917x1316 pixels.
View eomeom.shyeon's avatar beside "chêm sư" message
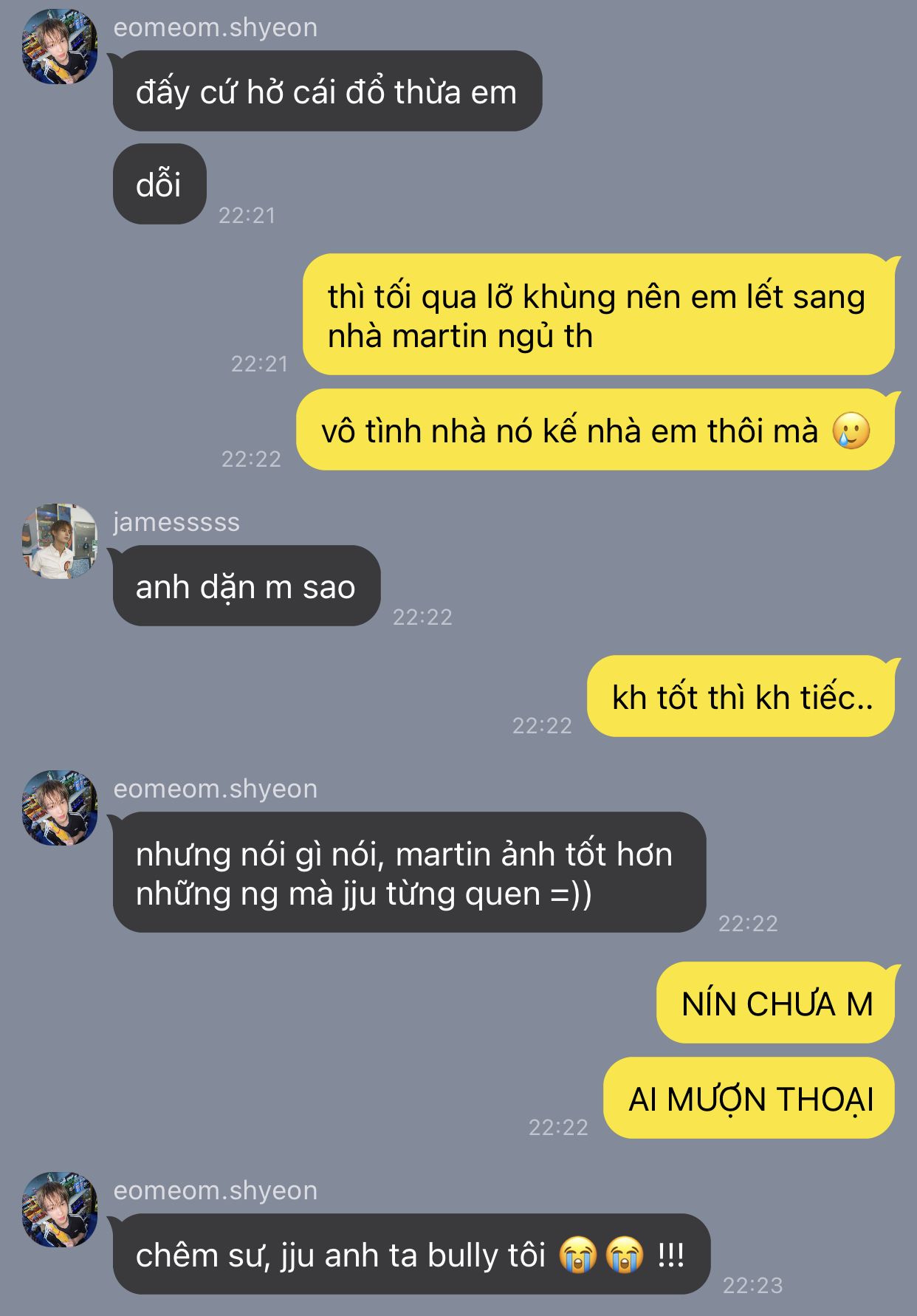click(59, 1210)
